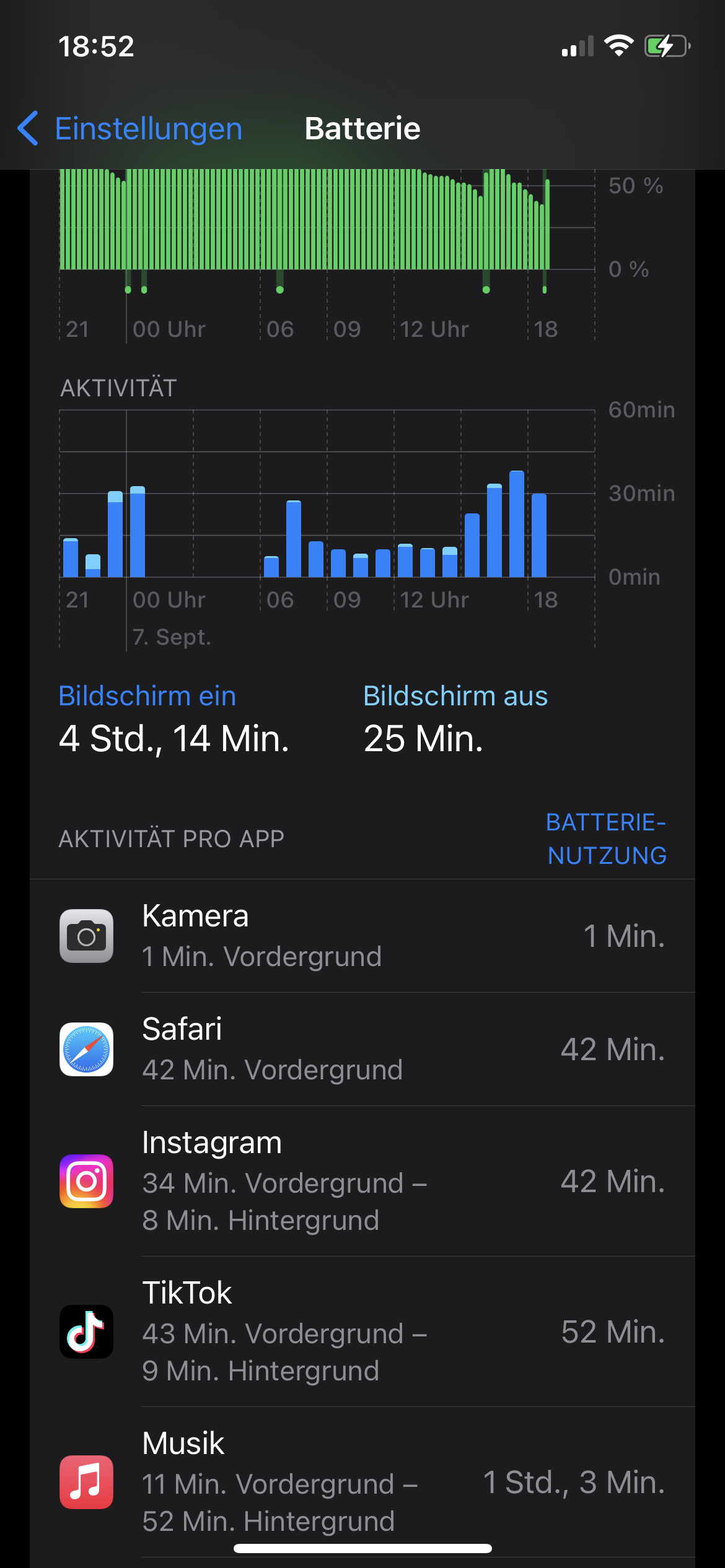Select the TikTok usage row
Screen dimensions: 725x1568
(x=362, y=1331)
